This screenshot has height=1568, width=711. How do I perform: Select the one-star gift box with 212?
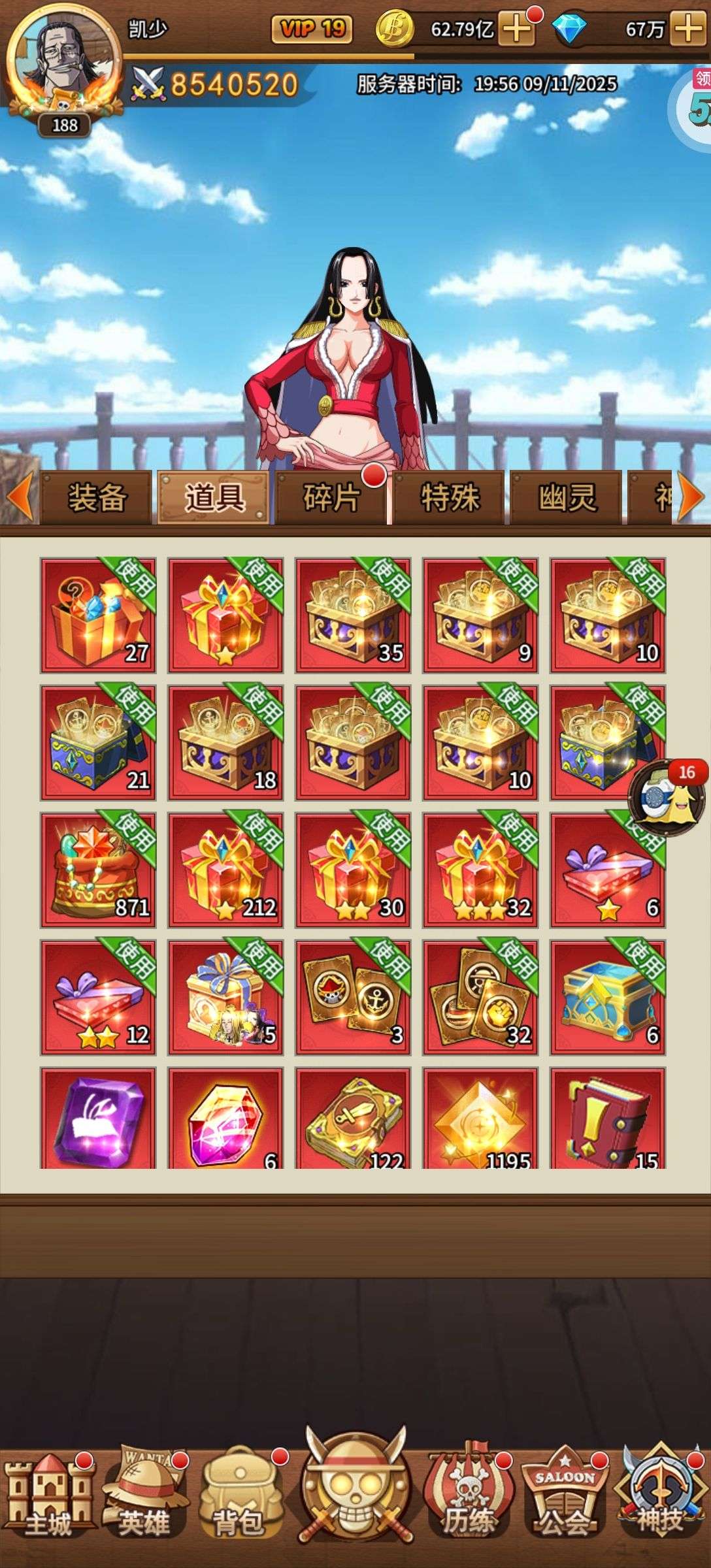pos(225,870)
